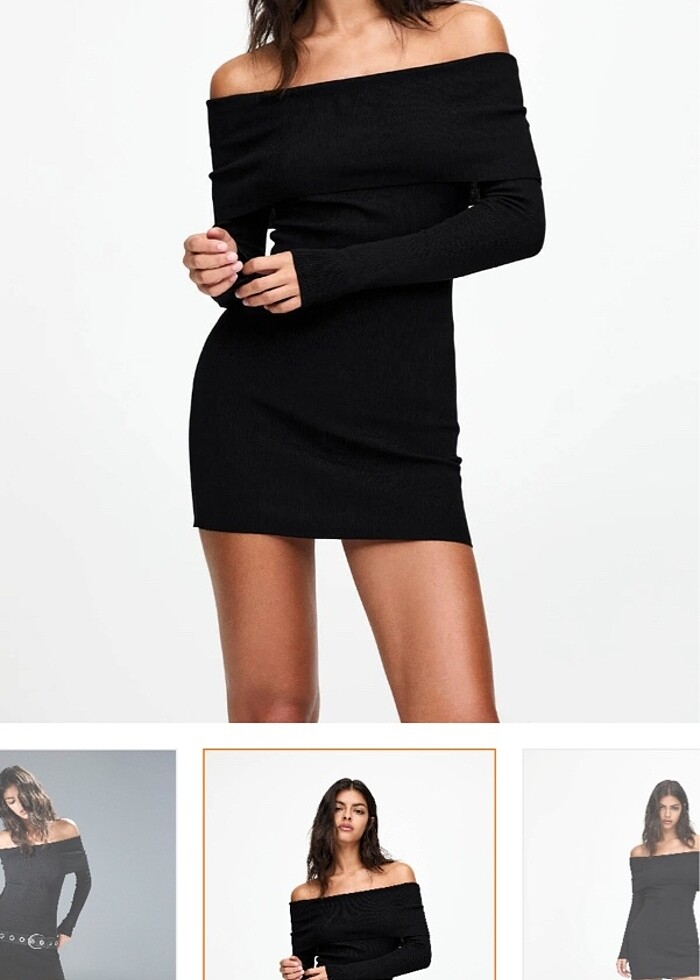Tap the orange-outlined middle thumbnail
700x980 pixels.
pyautogui.click(x=349, y=865)
